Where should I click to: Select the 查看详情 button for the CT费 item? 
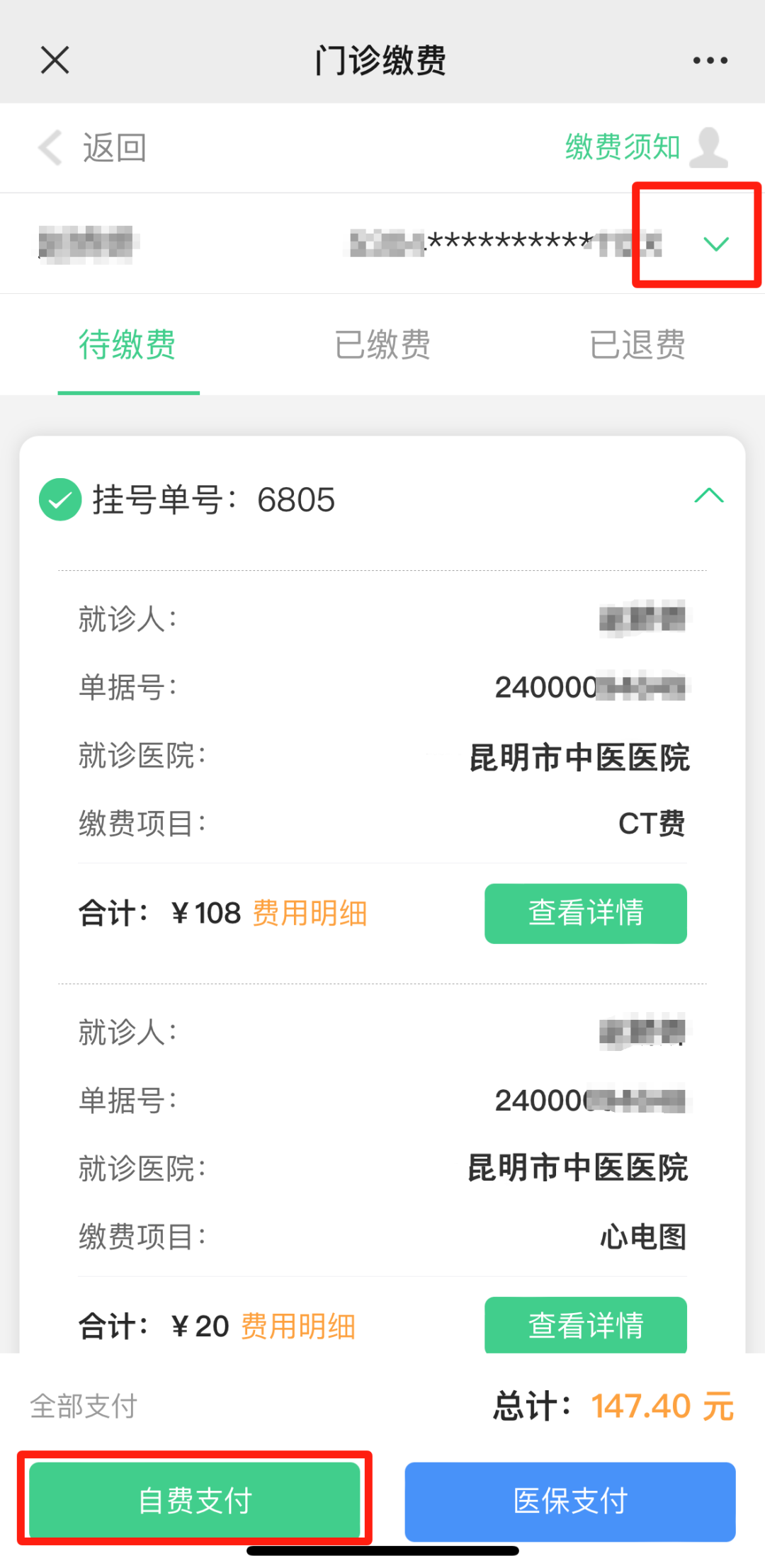585,914
